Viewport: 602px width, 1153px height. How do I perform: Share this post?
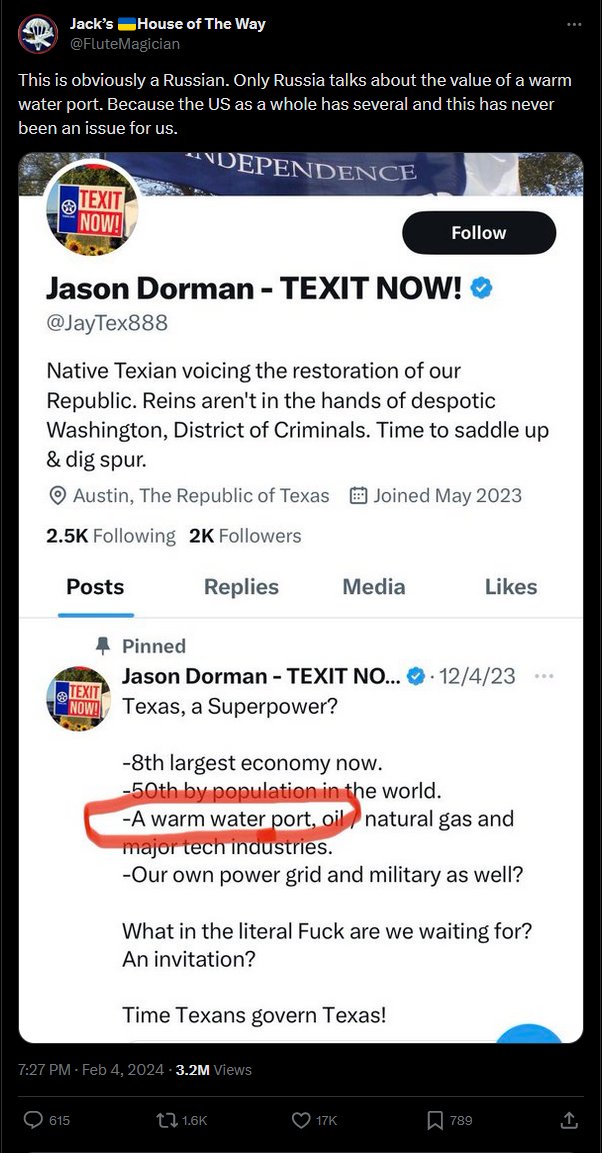pos(569,1120)
